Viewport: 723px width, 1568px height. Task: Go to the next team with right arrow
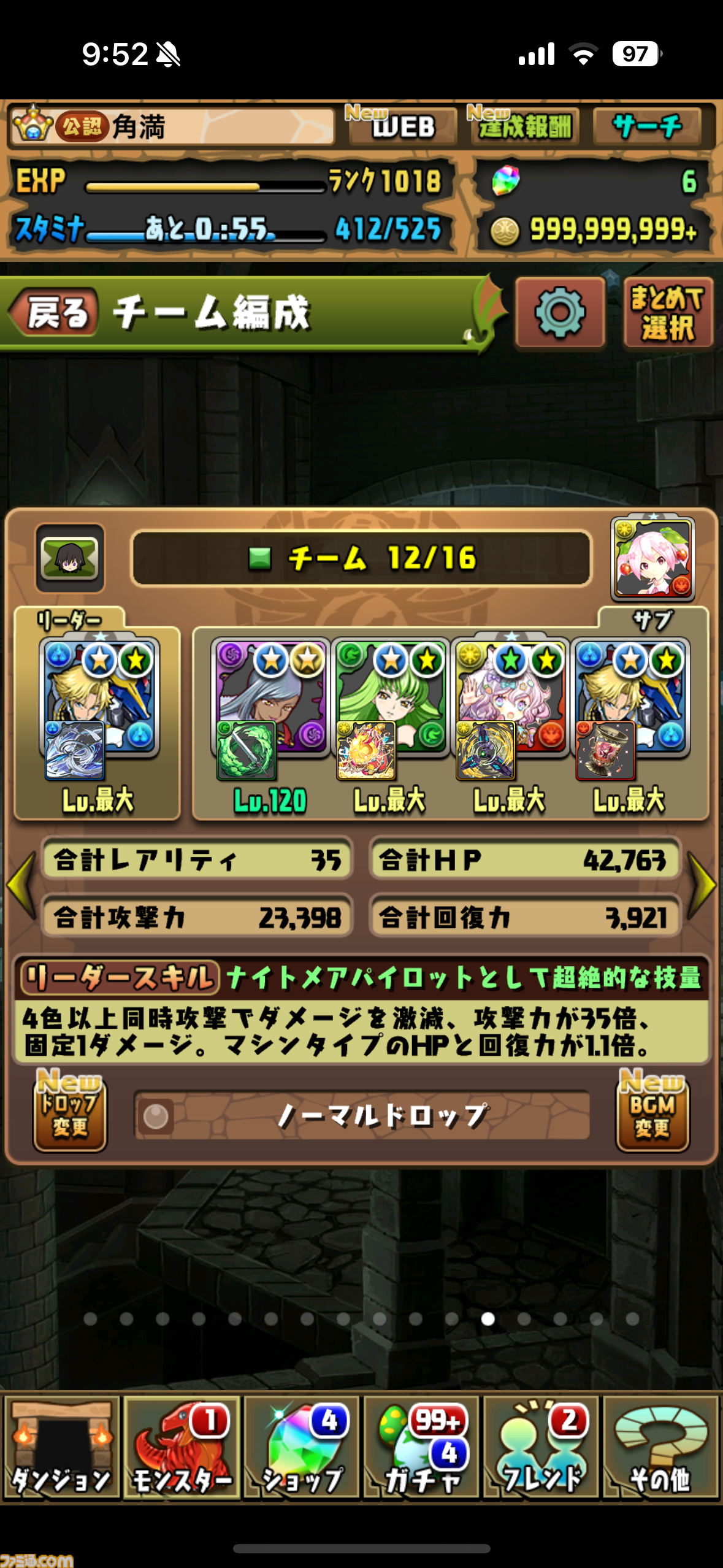(x=702, y=885)
